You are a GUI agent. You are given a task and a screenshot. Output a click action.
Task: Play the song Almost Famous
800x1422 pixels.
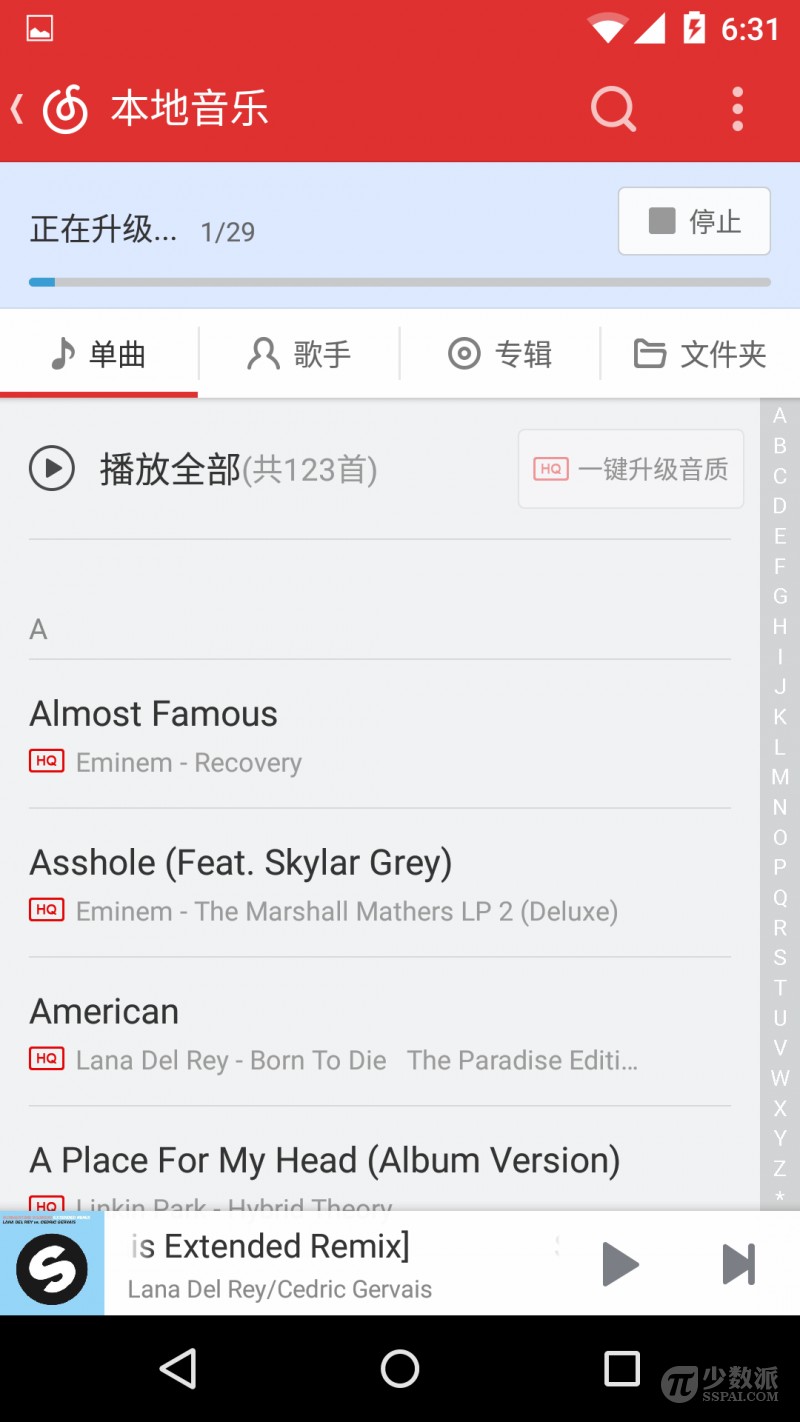380,733
